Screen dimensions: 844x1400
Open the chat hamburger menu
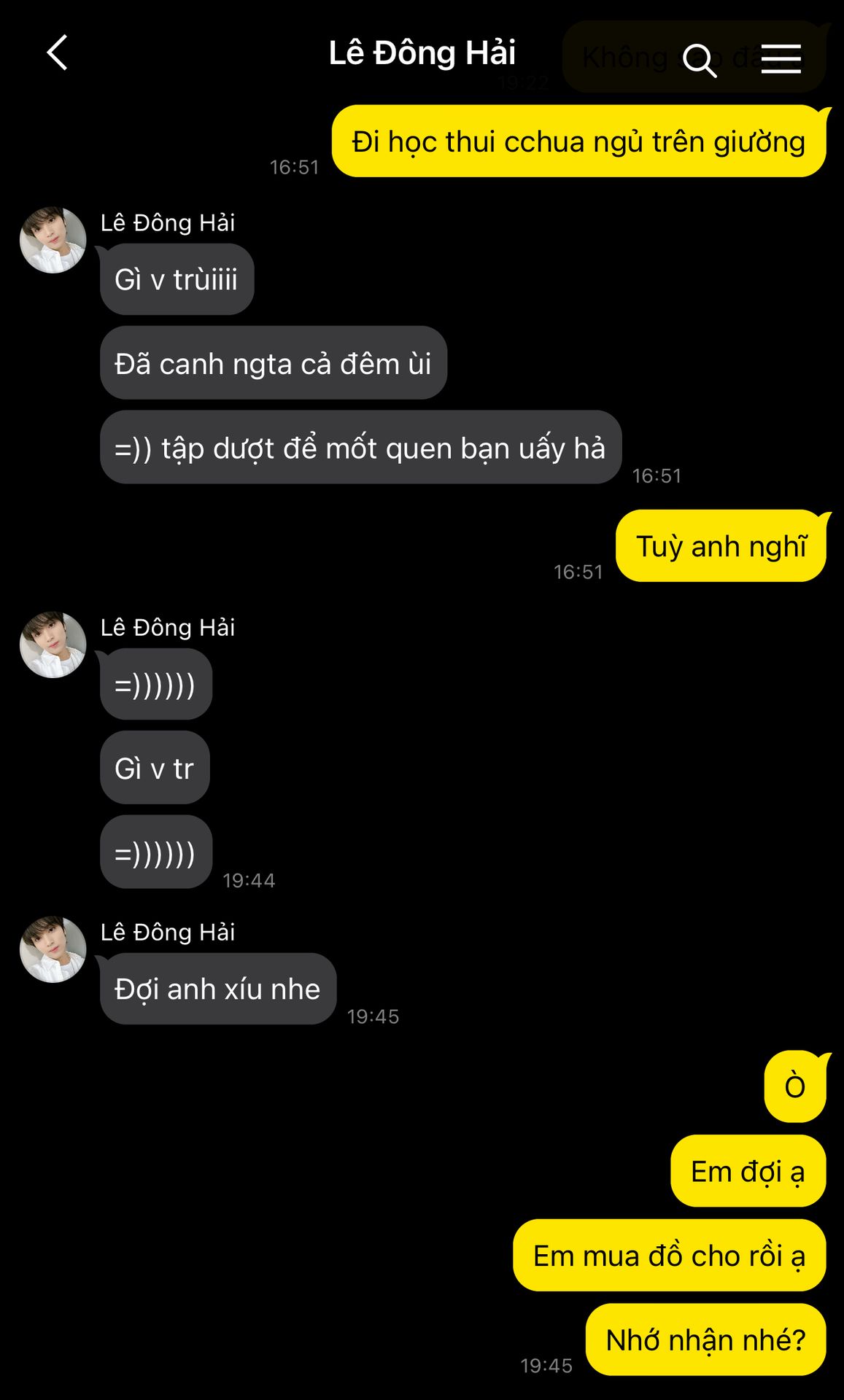point(781,58)
